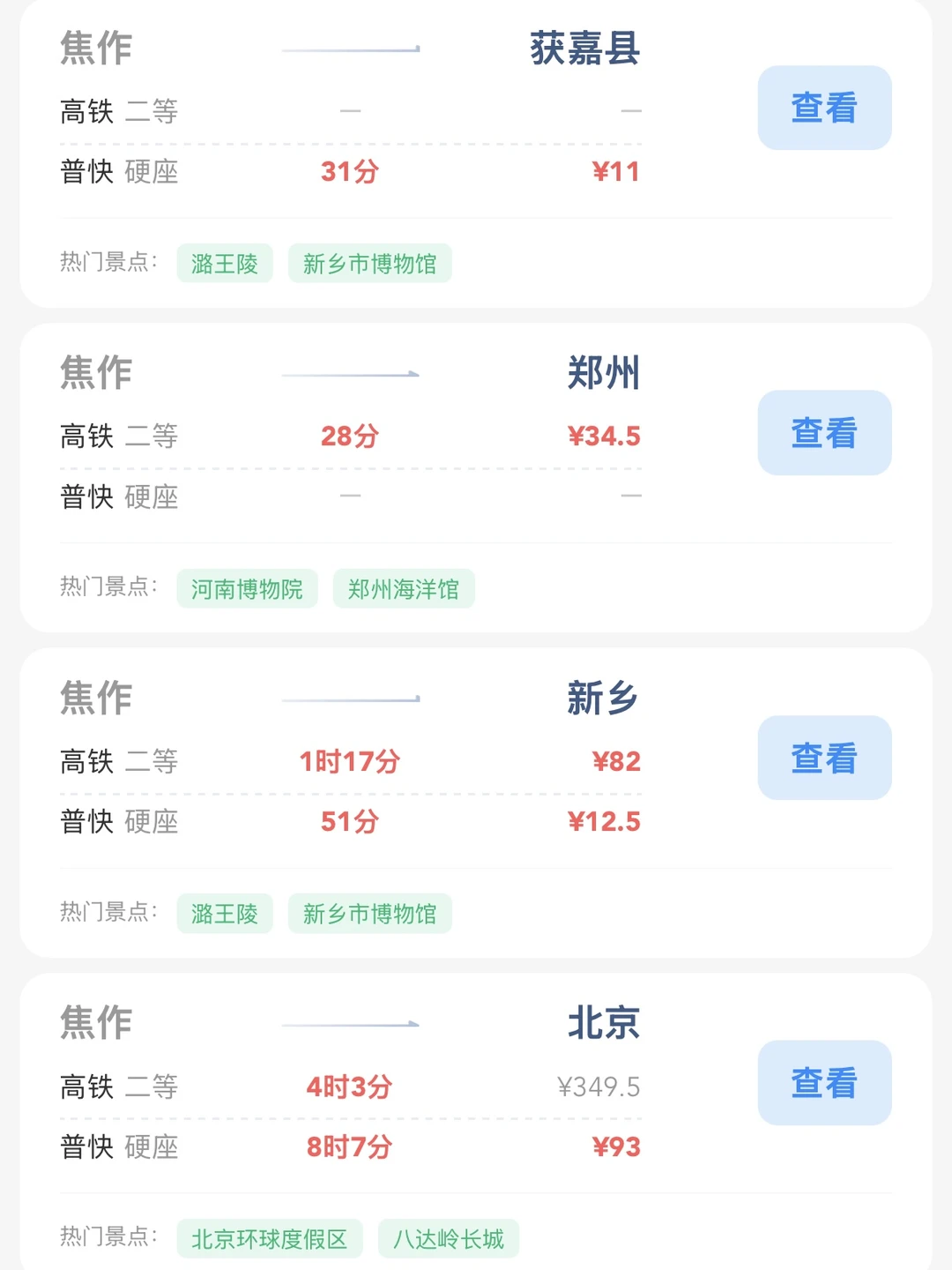Select the departure city 焦作 on the first card

click(94, 49)
